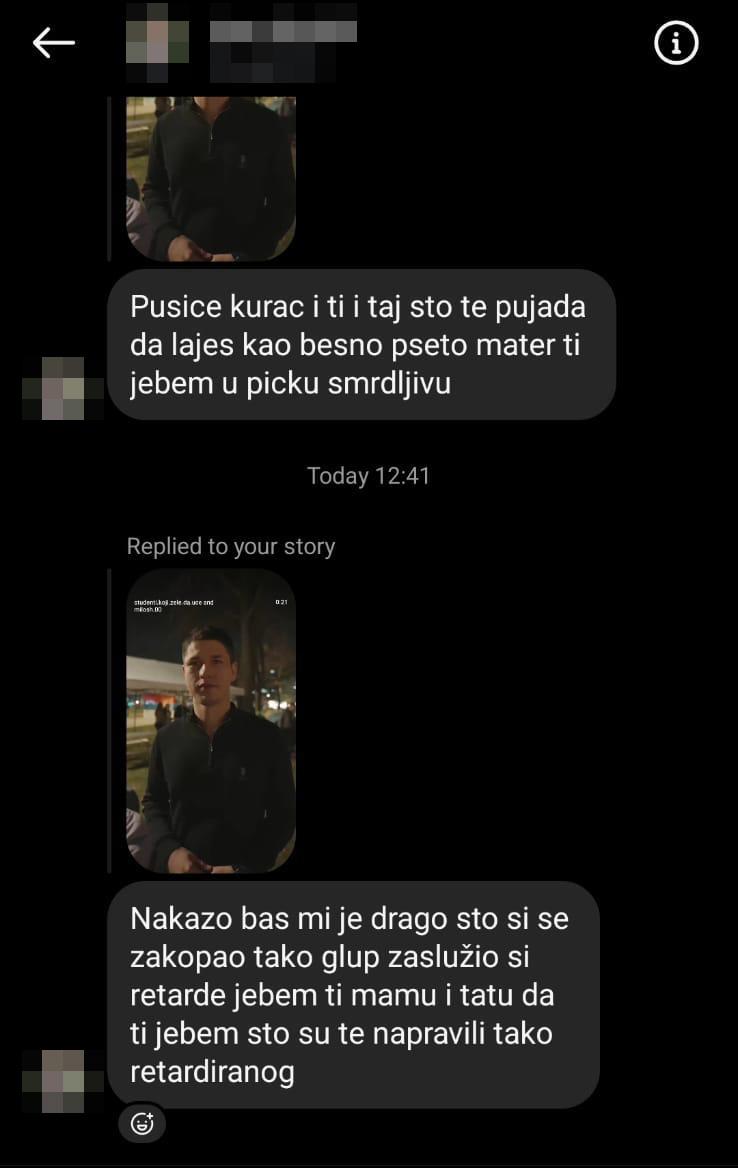
Task: Tap the emoji reaction icon below the last message
Action: (142, 1123)
